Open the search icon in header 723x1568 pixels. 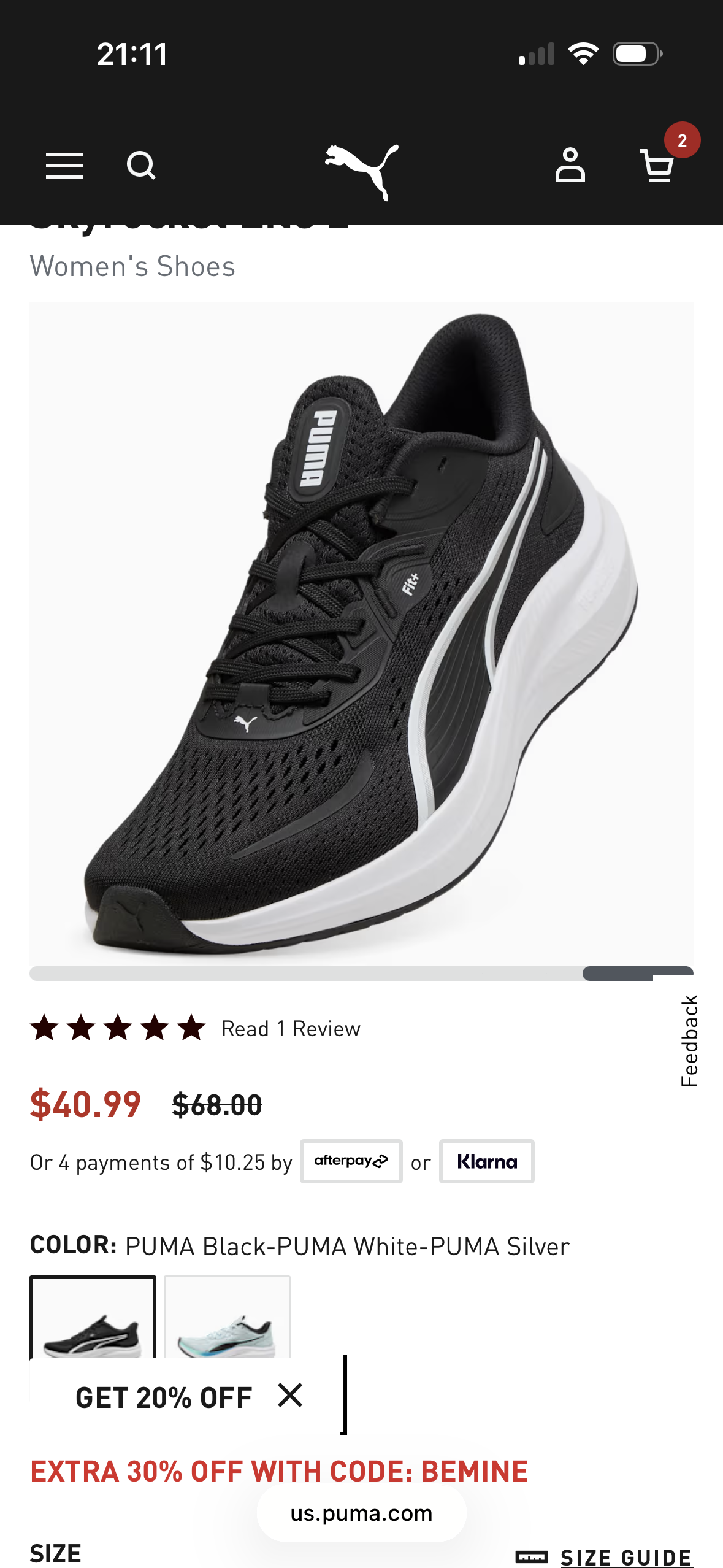coord(141,166)
